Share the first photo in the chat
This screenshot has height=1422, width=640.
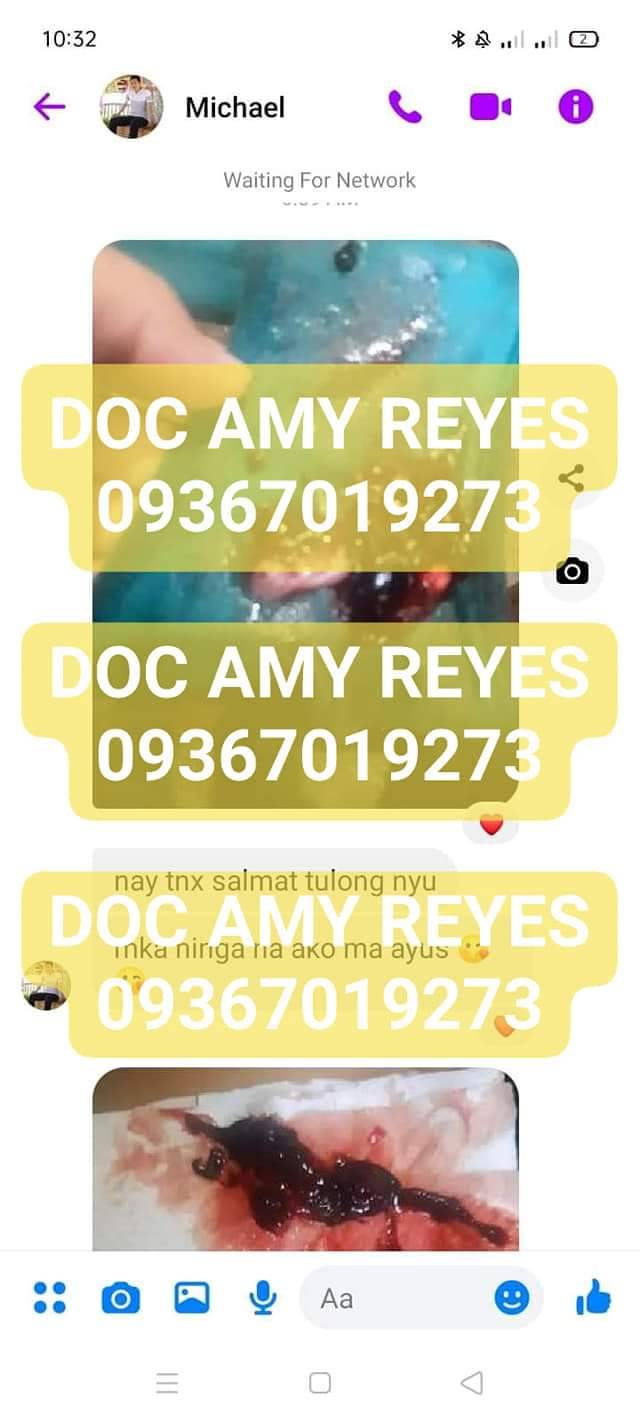tap(571, 479)
